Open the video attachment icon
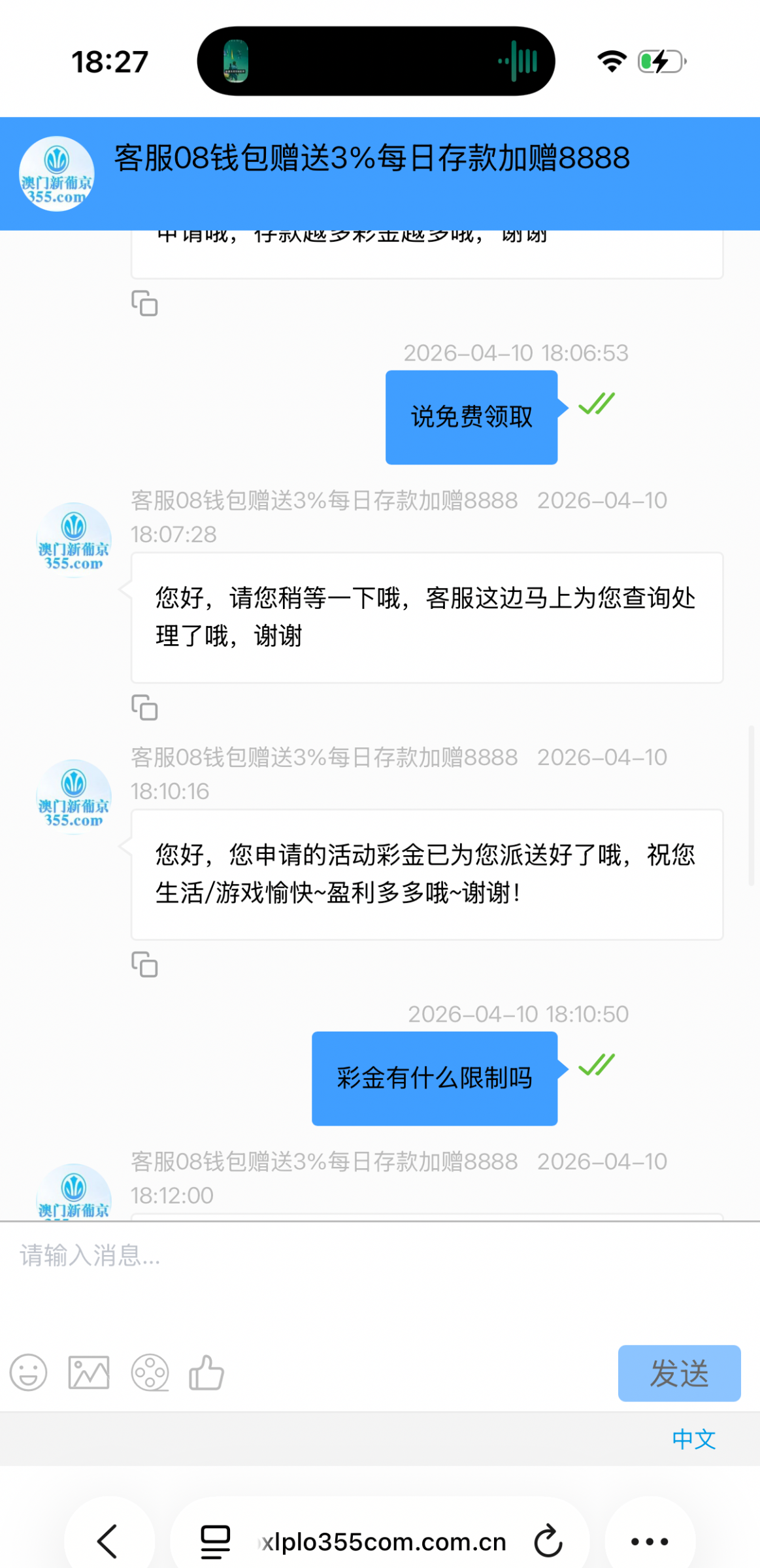Viewport: 760px width, 1568px height. [150, 1372]
